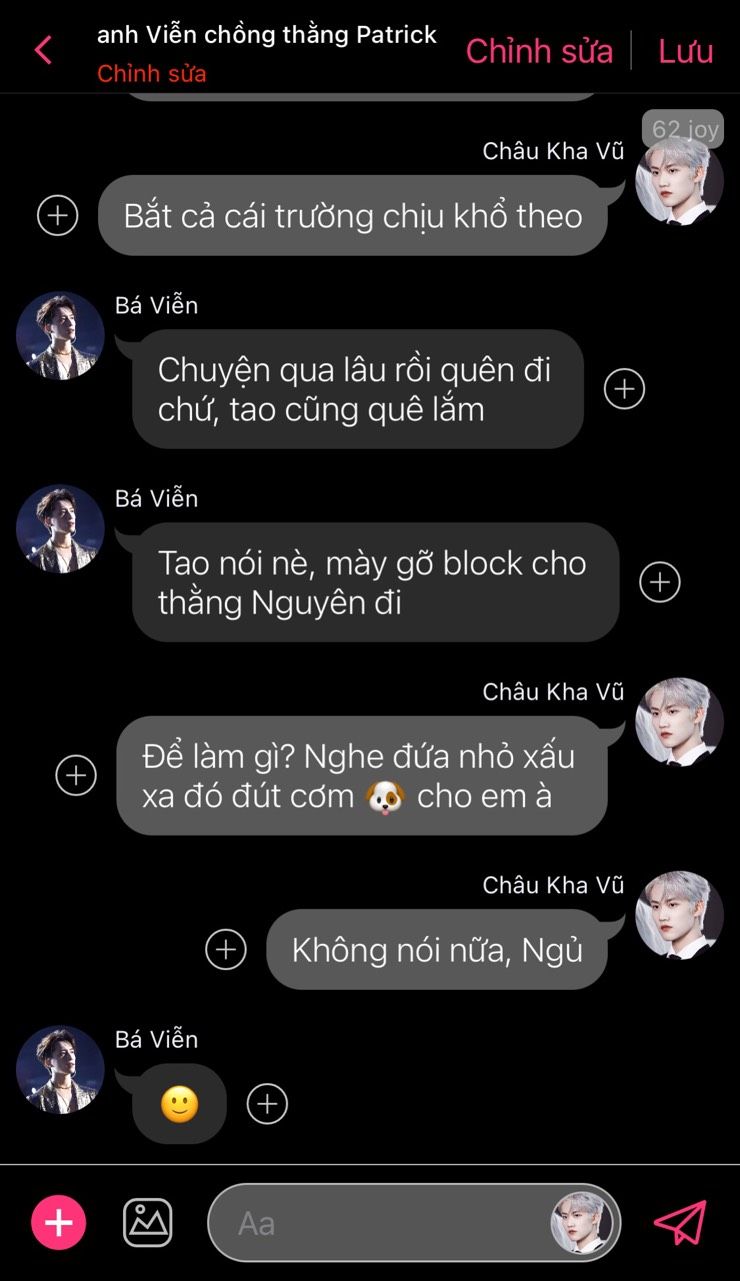Tap the pink Chỉnh sửa button at top

click(x=539, y=51)
